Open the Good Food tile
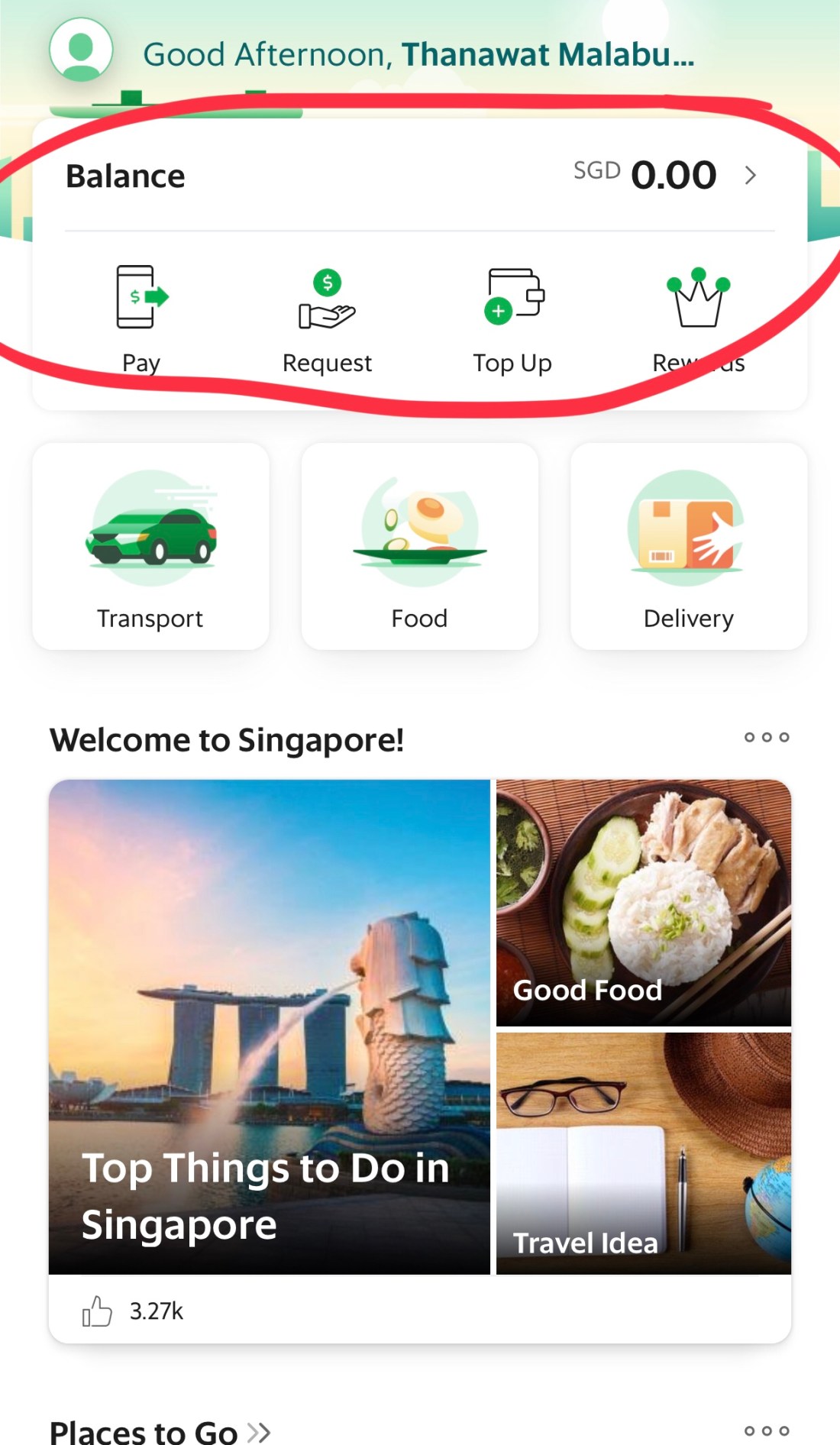 644,902
